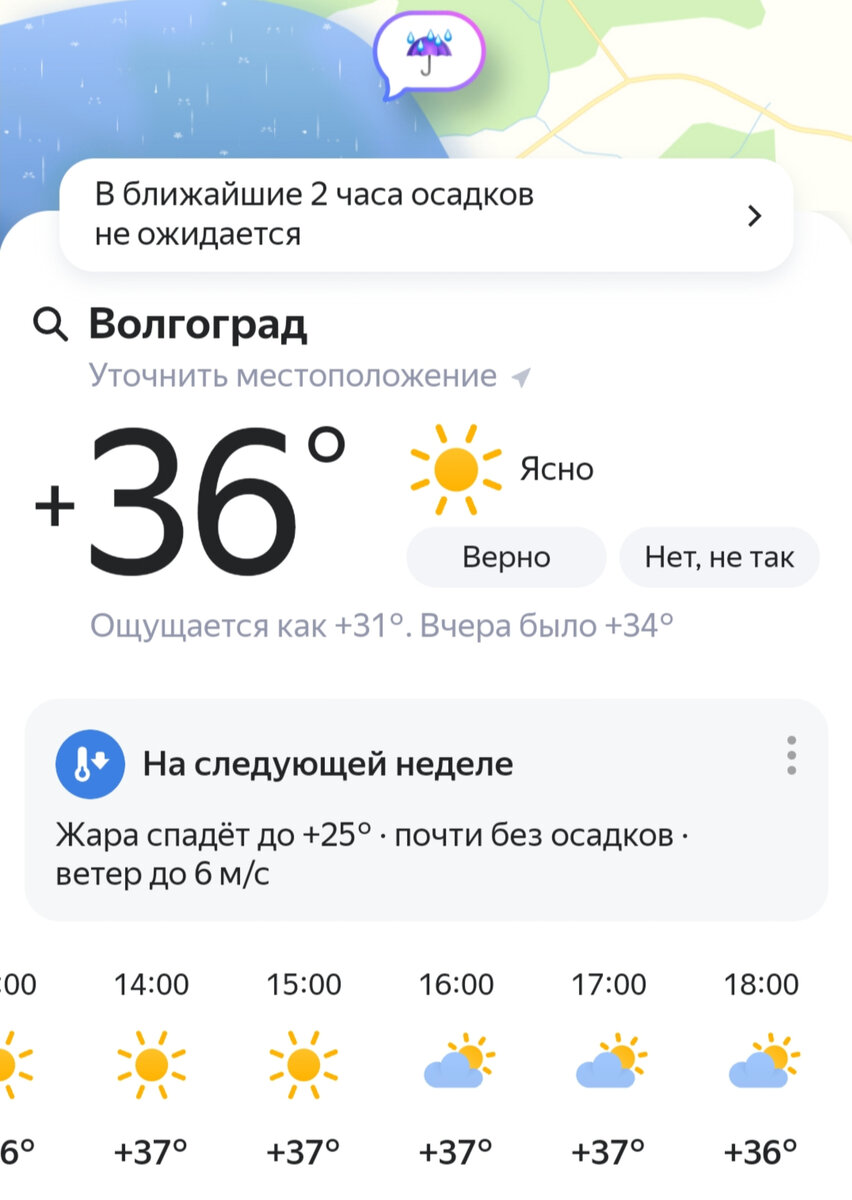Open Уточнить местоположение link

293,374
